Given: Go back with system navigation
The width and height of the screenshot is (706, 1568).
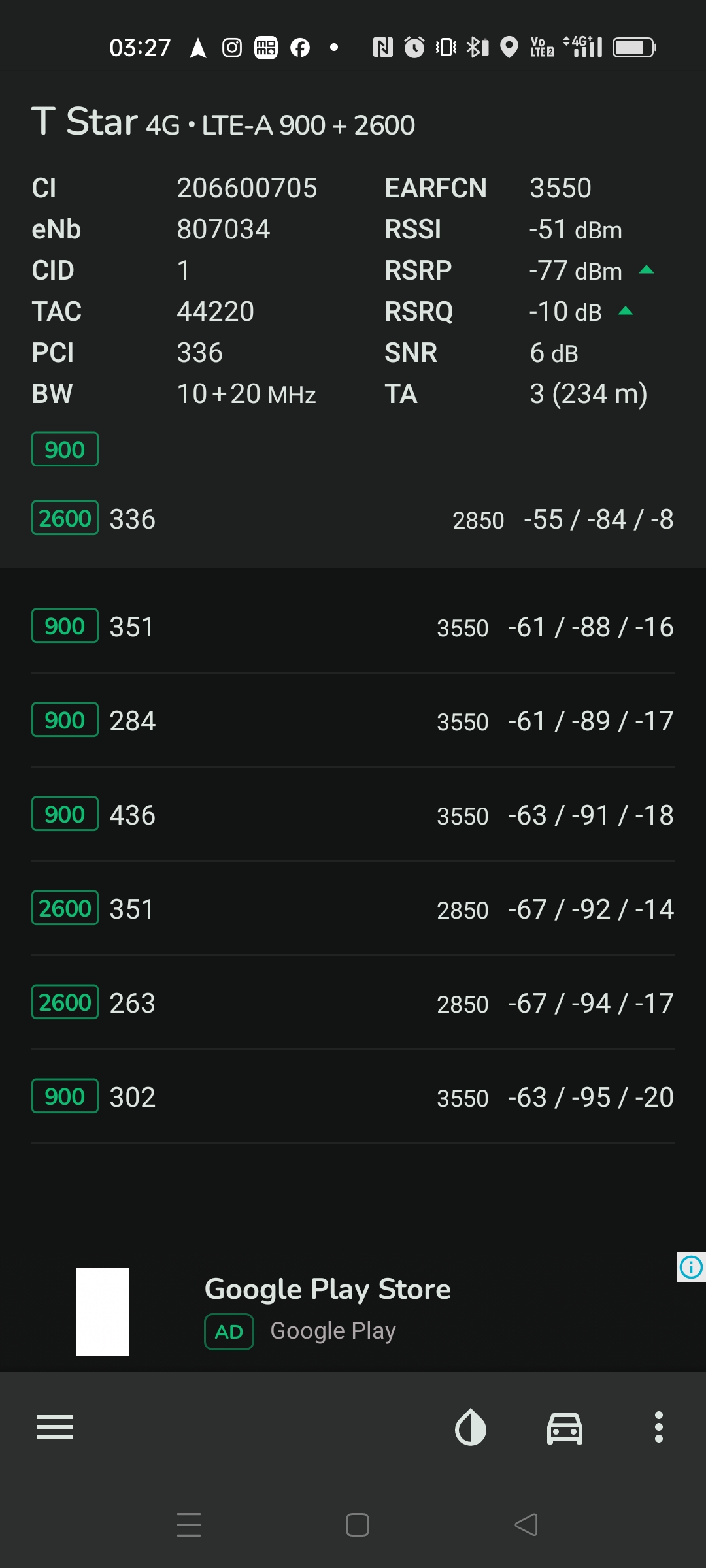Looking at the screenshot, I should [x=526, y=1525].
